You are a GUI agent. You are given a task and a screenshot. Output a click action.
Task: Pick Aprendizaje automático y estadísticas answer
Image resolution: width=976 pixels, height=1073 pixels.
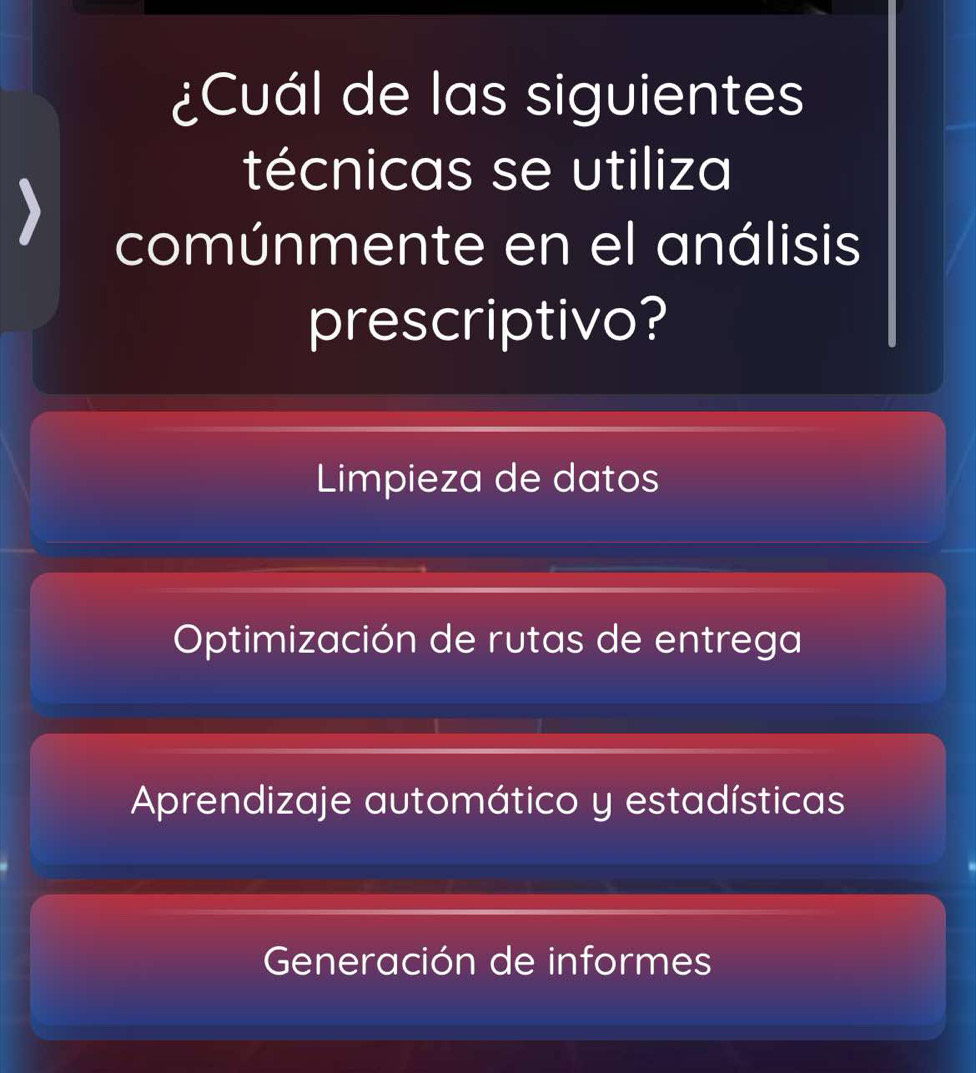(x=488, y=800)
